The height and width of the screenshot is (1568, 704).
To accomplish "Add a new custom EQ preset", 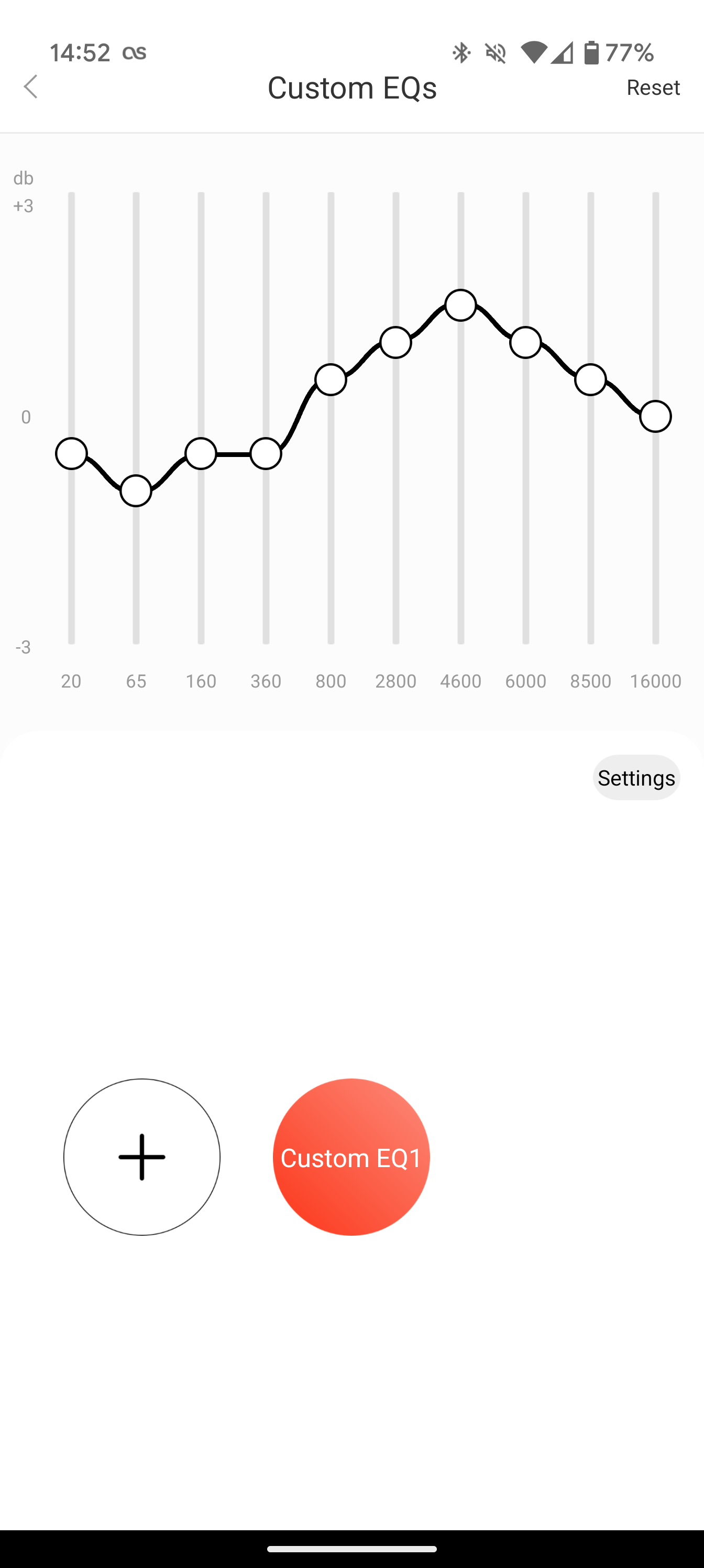I will 142,1157.
